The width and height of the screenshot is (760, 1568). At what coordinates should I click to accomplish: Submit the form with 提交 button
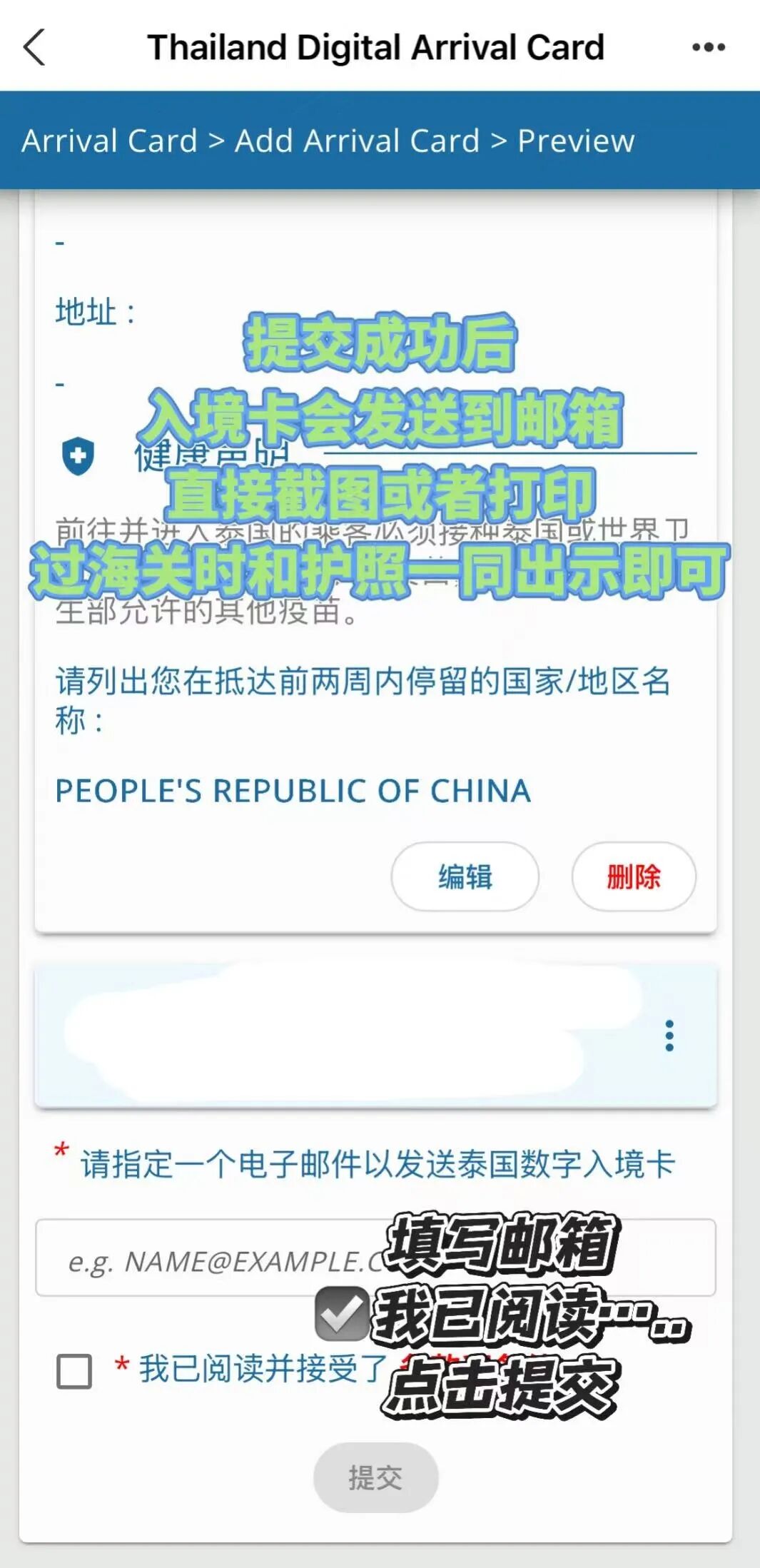pos(375,1477)
